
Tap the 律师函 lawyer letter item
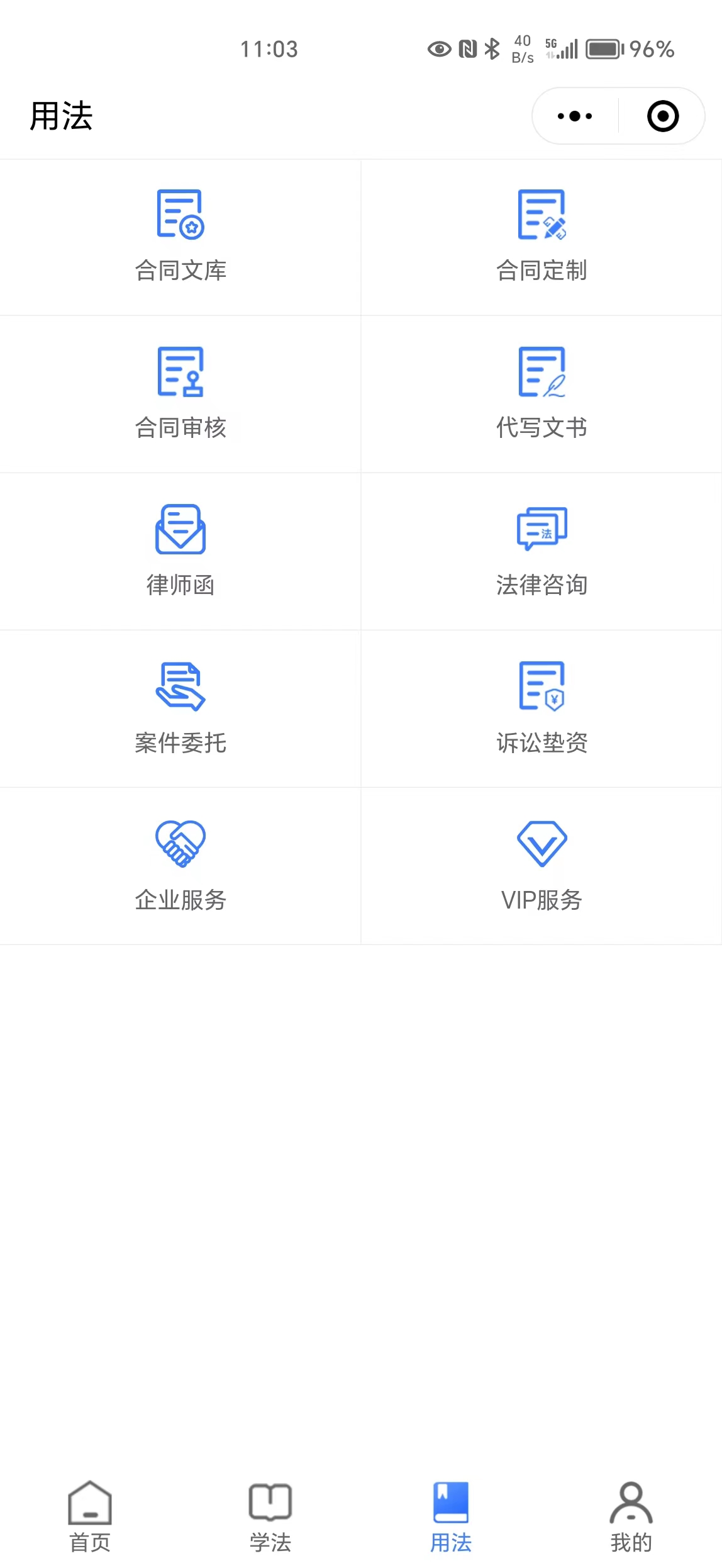(x=181, y=551)
